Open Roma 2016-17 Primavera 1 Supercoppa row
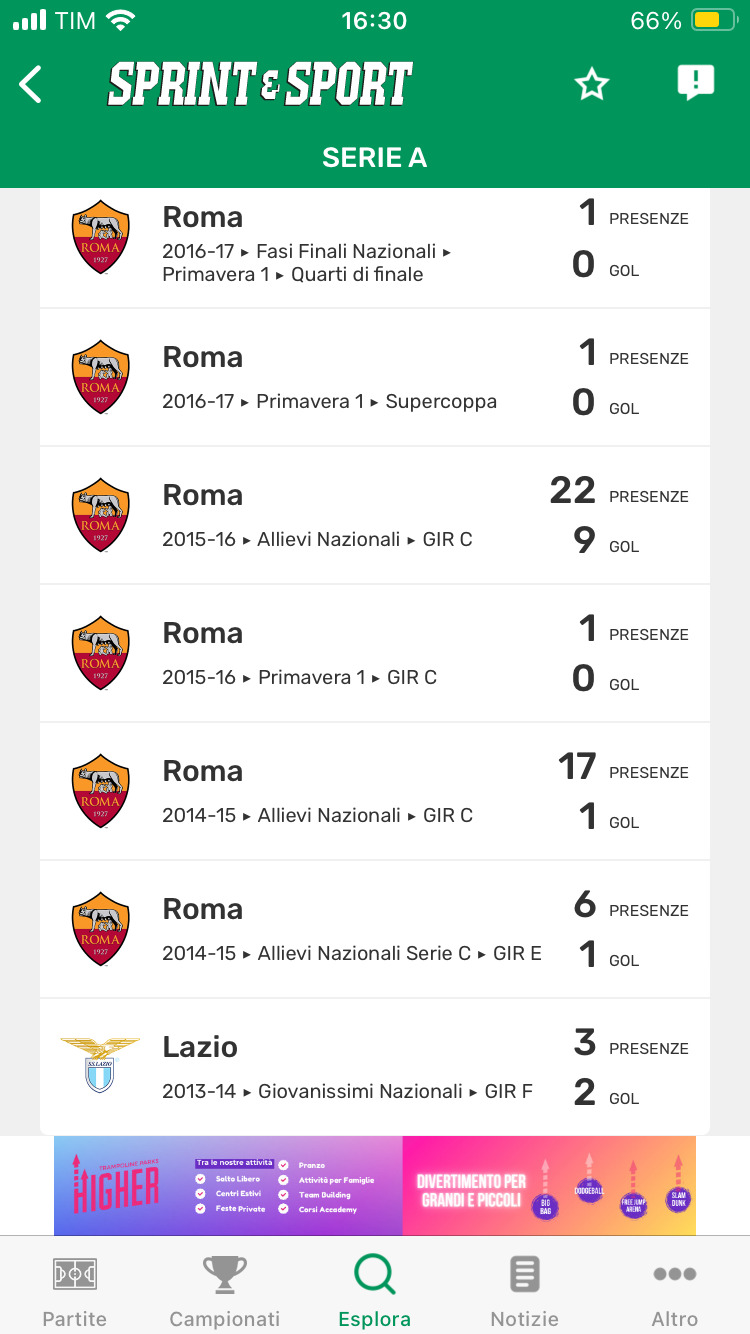Image resolution: width=750 pixels, height=1334 pixels. click(x=375, y=377)
